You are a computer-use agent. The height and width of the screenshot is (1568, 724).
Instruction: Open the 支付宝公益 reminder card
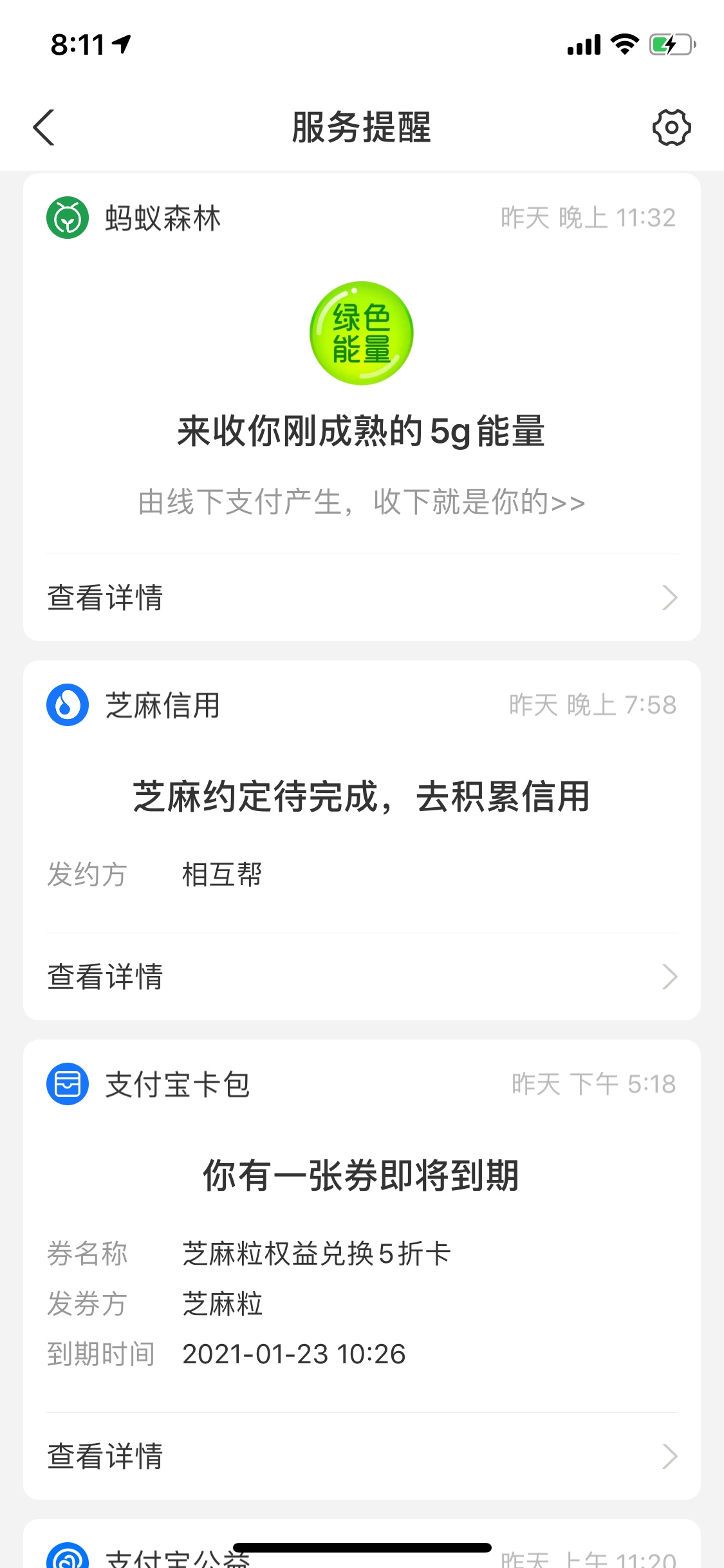point(362,1544)
